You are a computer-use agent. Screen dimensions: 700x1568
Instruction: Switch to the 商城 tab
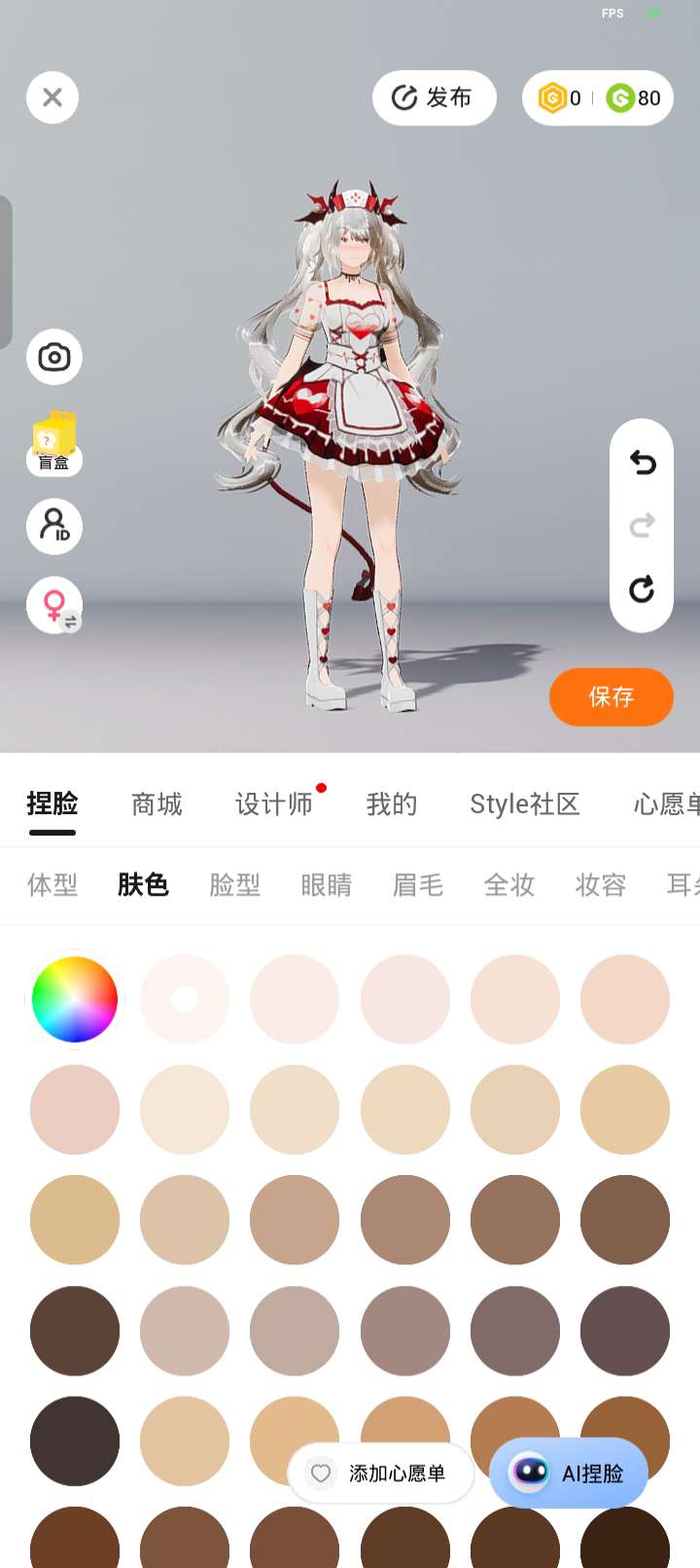157,804
